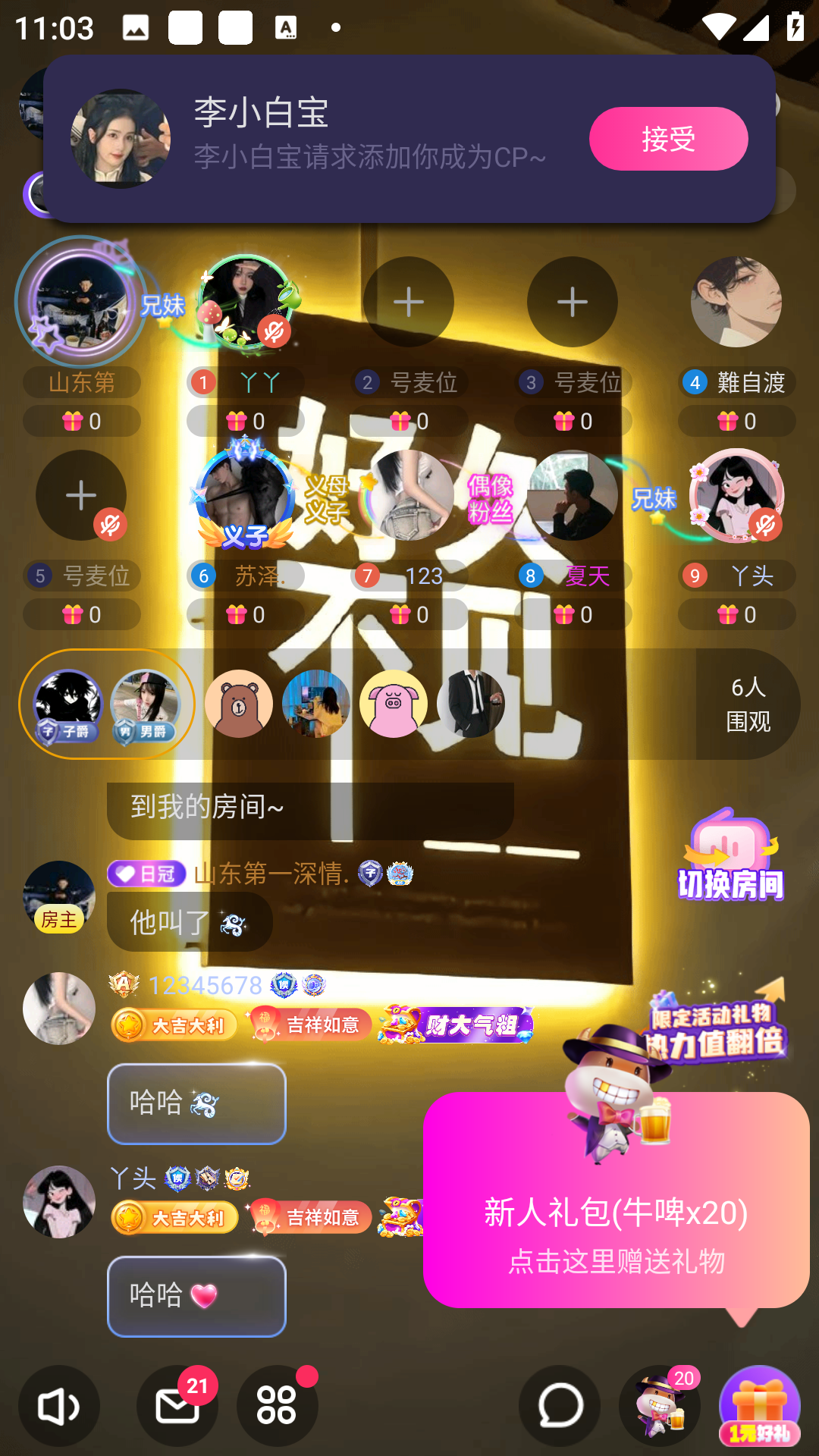This screenshot has height=1456, width=819.
Task: Open 難自渡's avatar on seat 4
Action: (x=736, y=302)
